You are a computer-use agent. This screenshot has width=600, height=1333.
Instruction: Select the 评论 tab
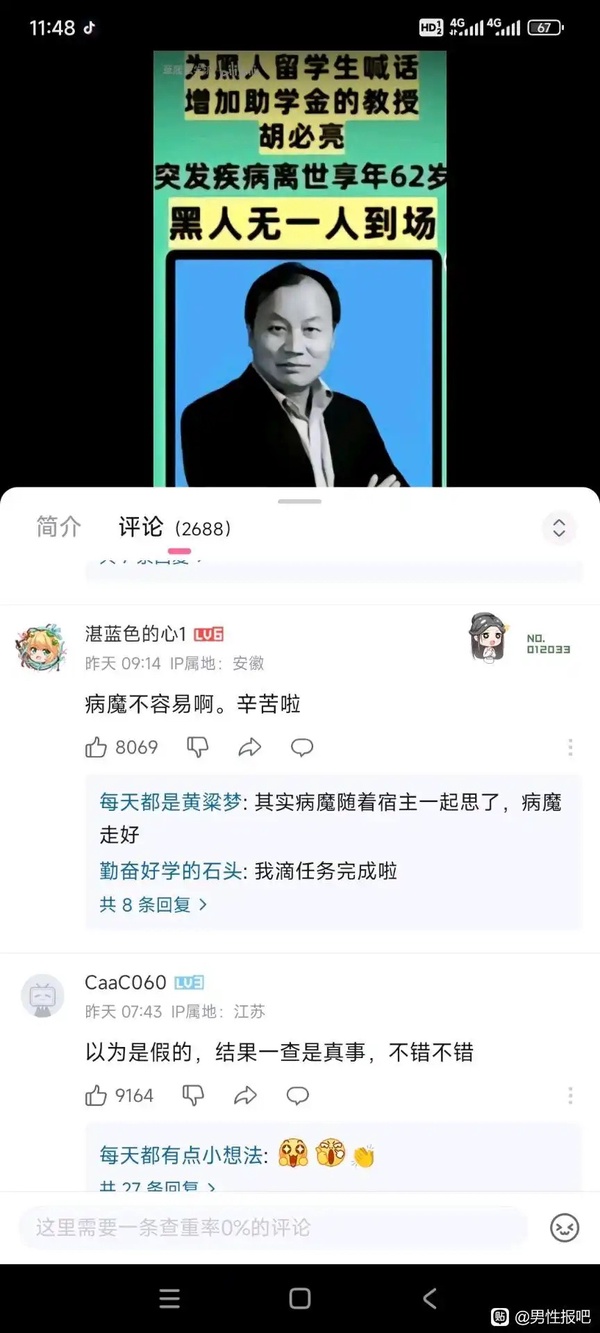140,527
